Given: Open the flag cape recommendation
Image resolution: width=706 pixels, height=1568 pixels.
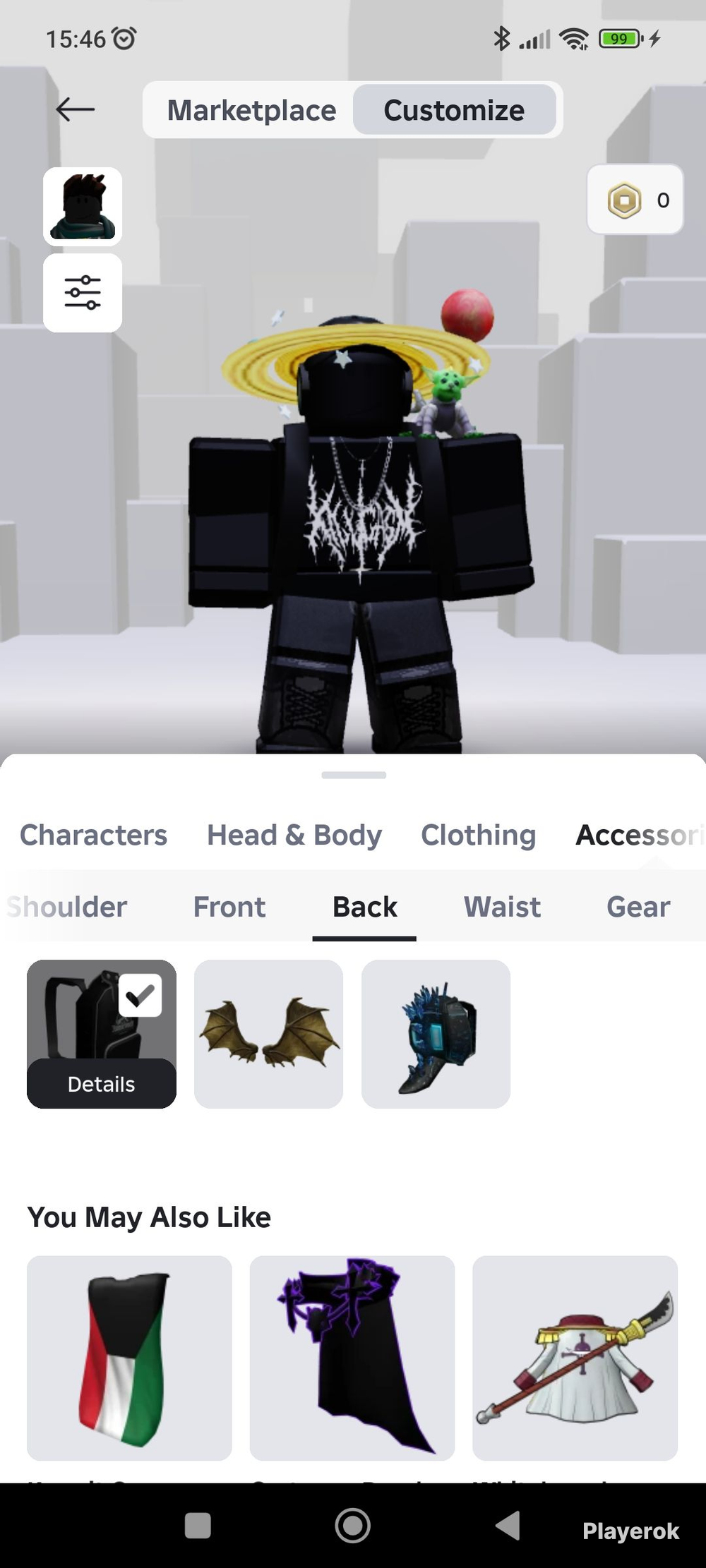Looking at the screenshot, I should tap(129, 1358).
